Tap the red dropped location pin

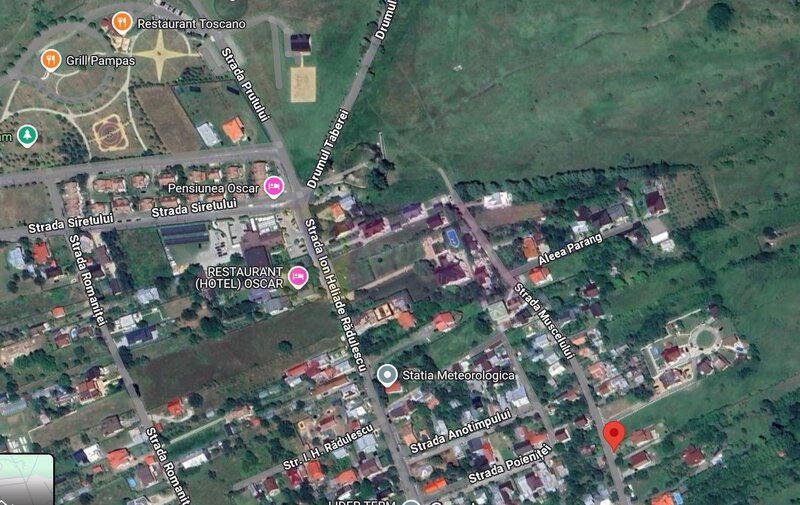tap(614, 434)
